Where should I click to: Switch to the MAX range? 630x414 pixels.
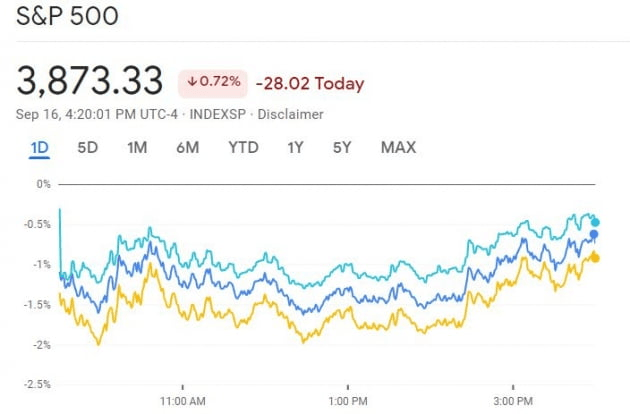click(398, 148)
